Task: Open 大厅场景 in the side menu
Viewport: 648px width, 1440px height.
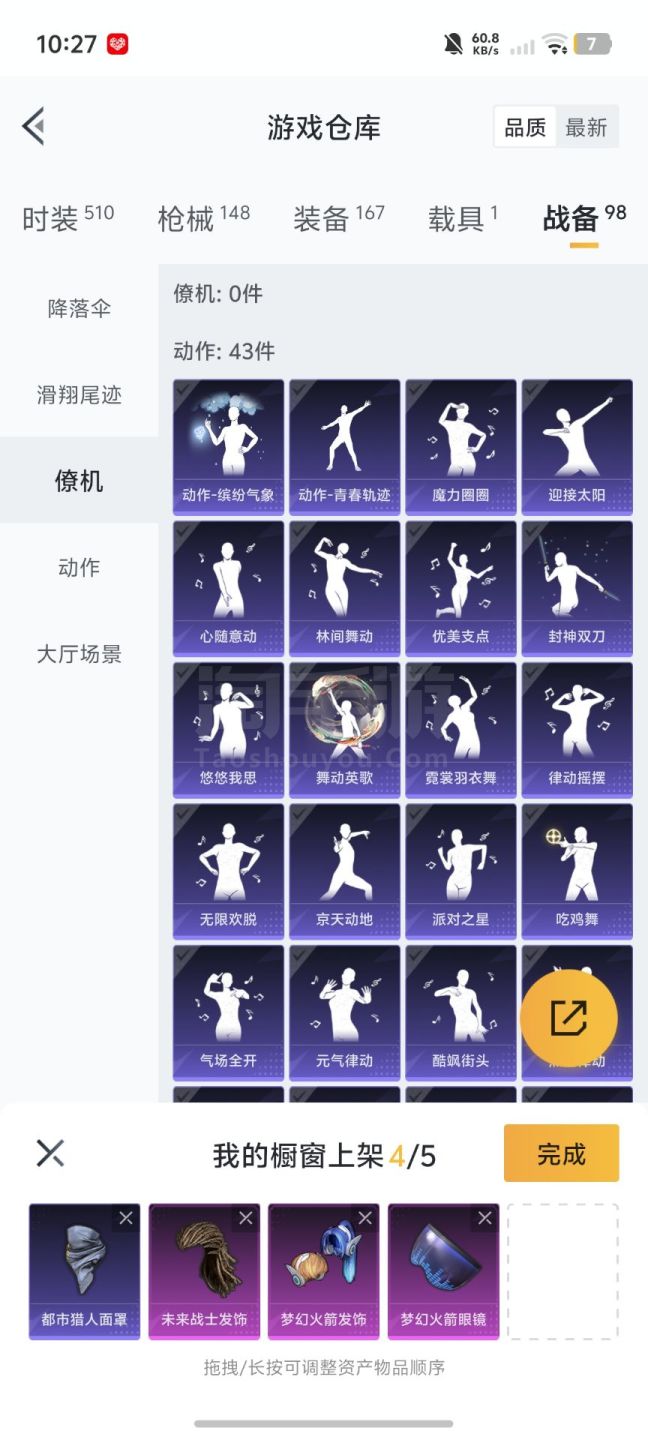Action: (x=79, y=654)
